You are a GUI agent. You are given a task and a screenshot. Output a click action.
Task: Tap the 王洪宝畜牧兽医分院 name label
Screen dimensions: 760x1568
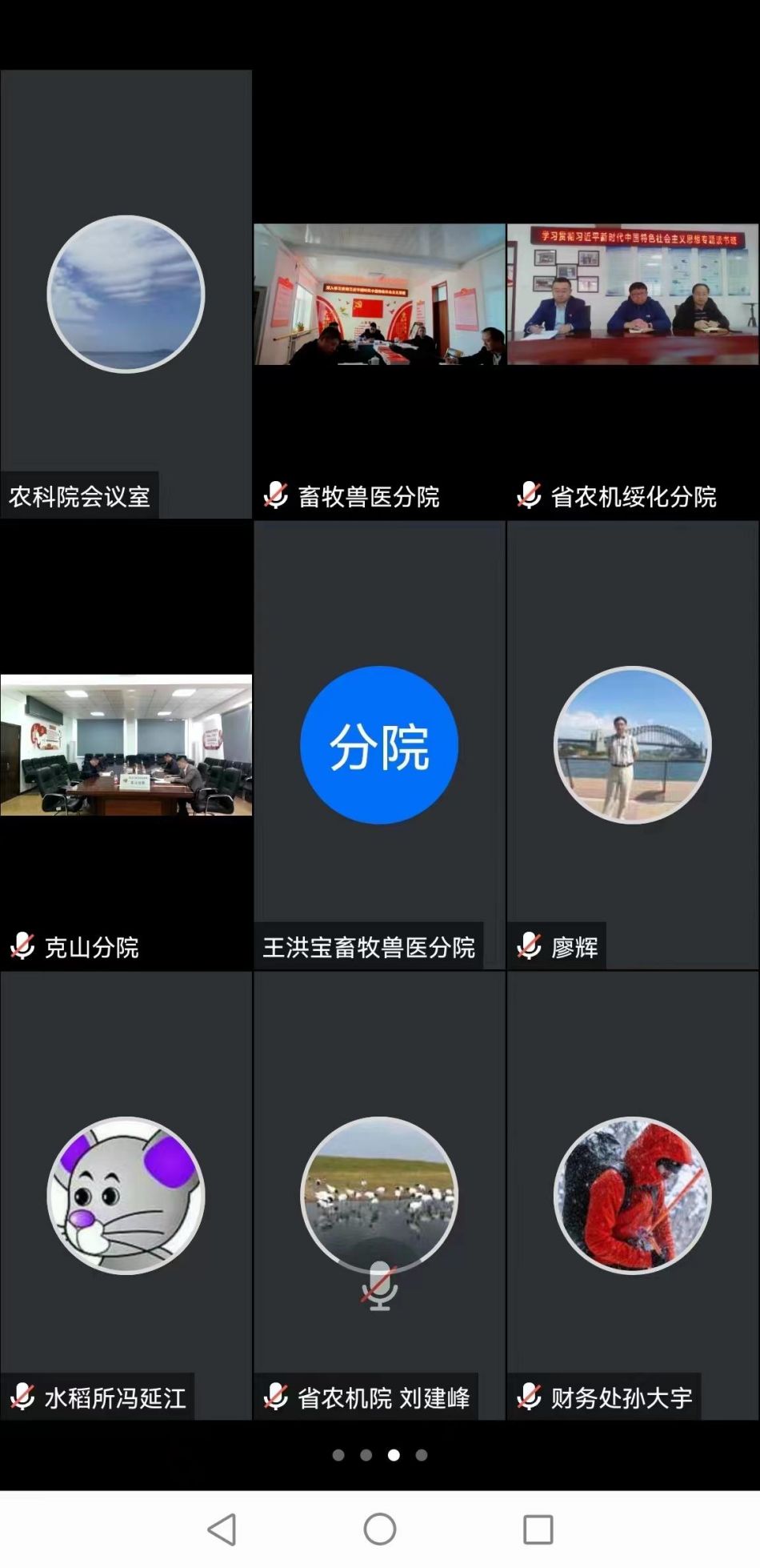(x=371, y=945)
